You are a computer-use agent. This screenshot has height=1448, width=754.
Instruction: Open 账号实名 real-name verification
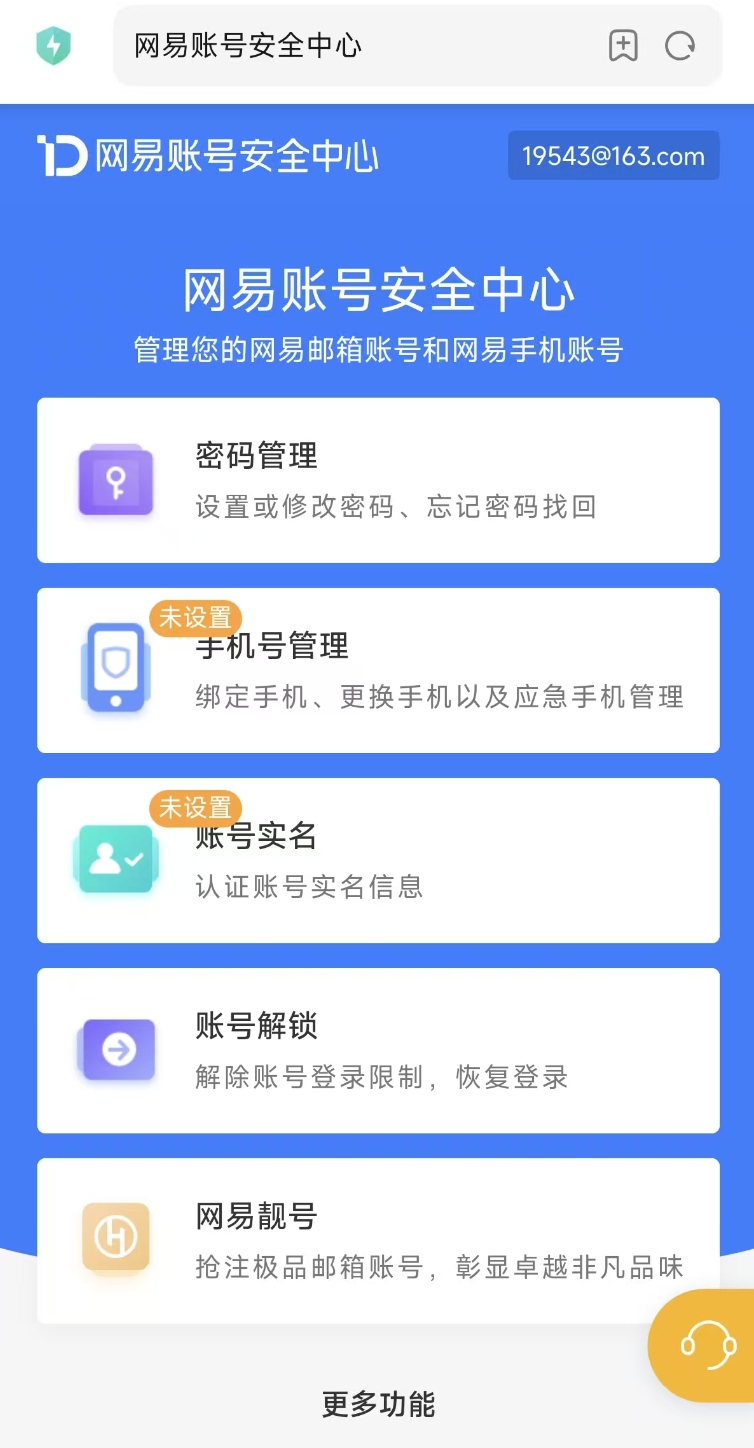tap(378, 860)
